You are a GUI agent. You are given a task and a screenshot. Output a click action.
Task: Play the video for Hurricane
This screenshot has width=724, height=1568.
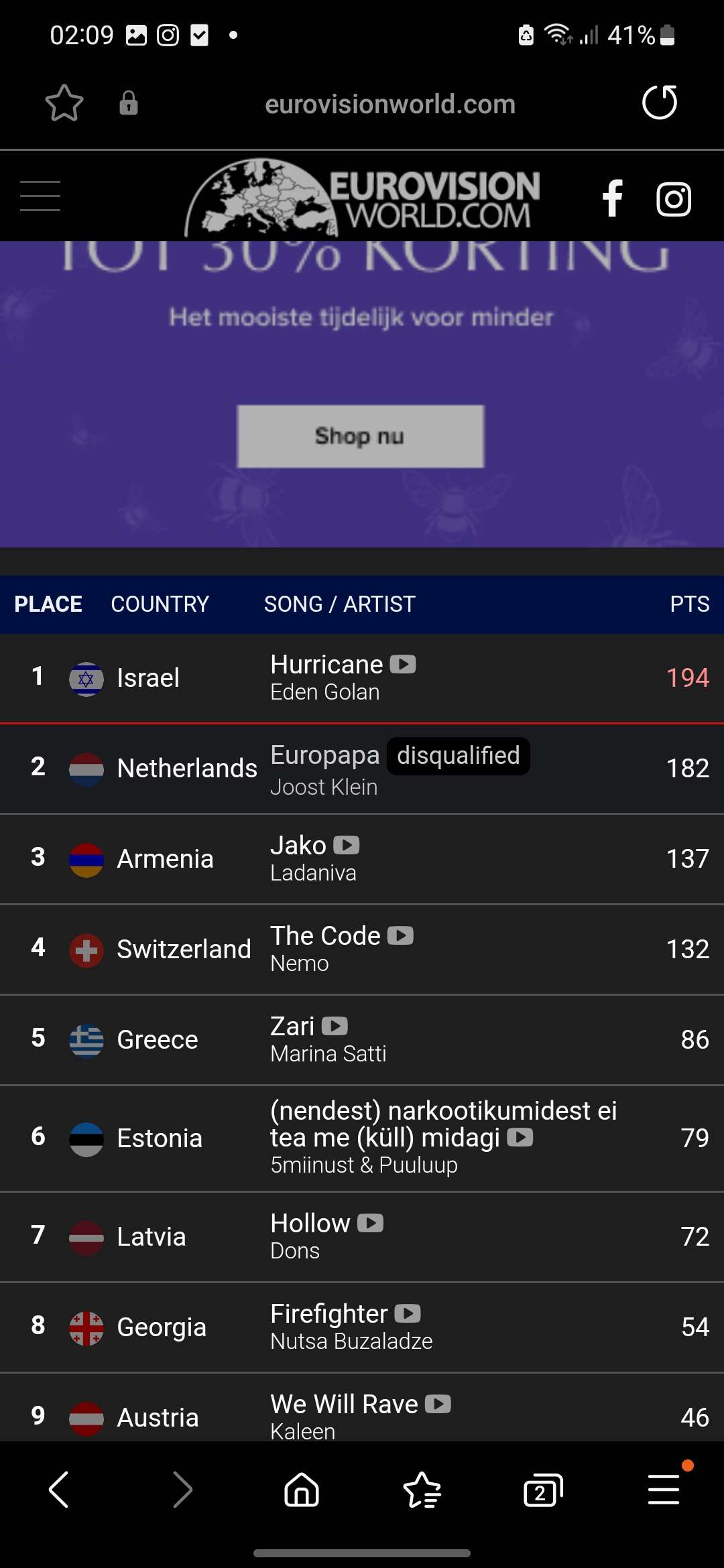(x=403, y=664)
